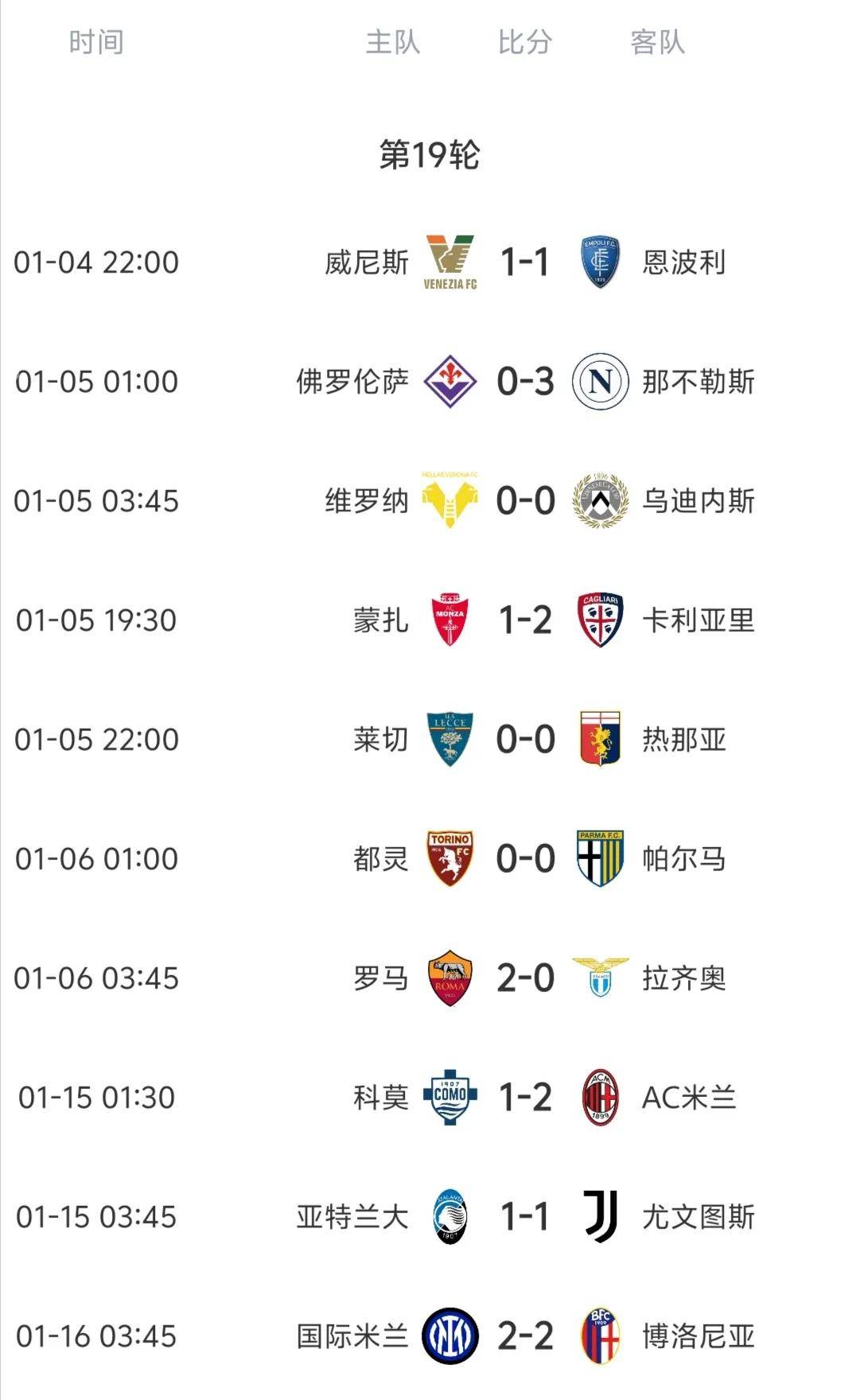Select the Bologna FC badge
This screenshot has height=1400, width=856.
[601, 1335]
